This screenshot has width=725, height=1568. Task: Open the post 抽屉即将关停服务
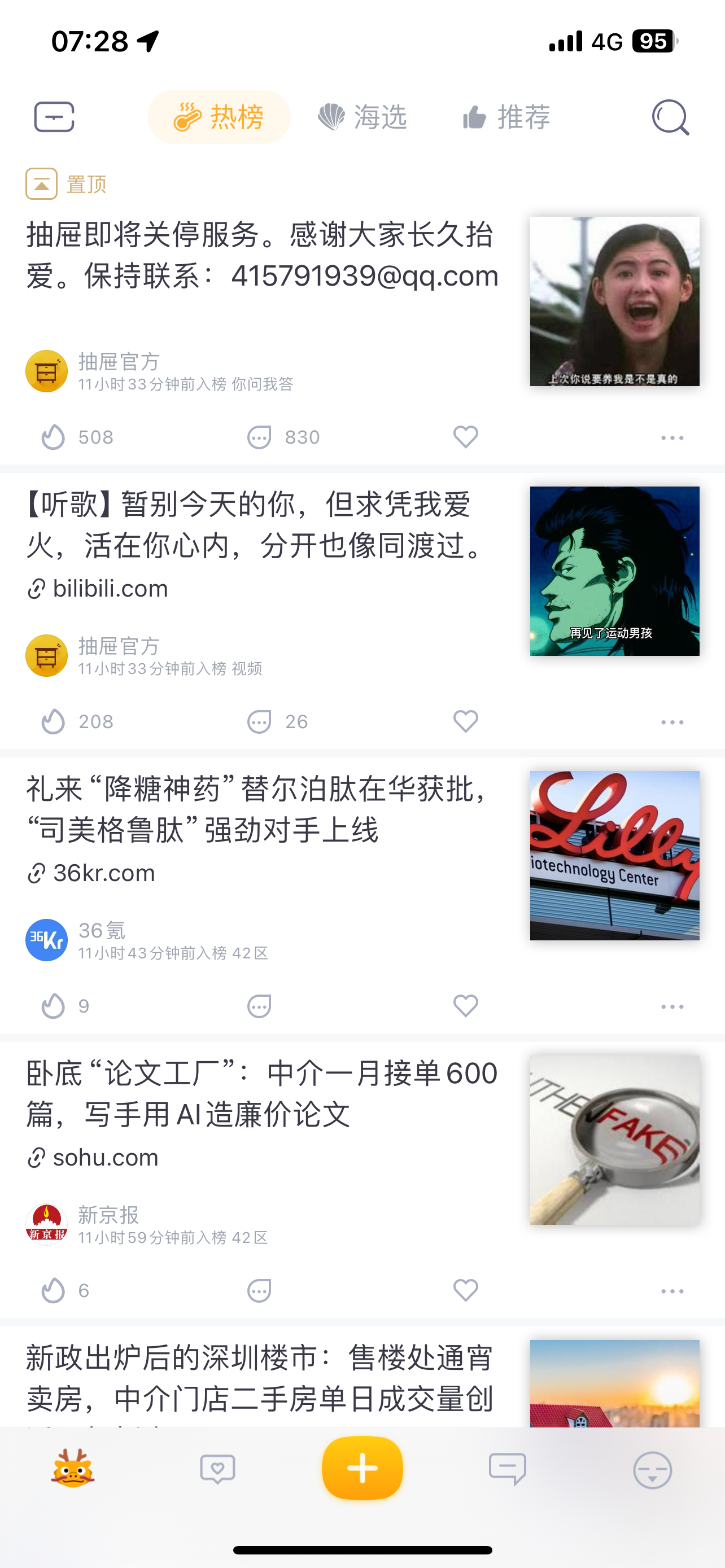(262, 255)
